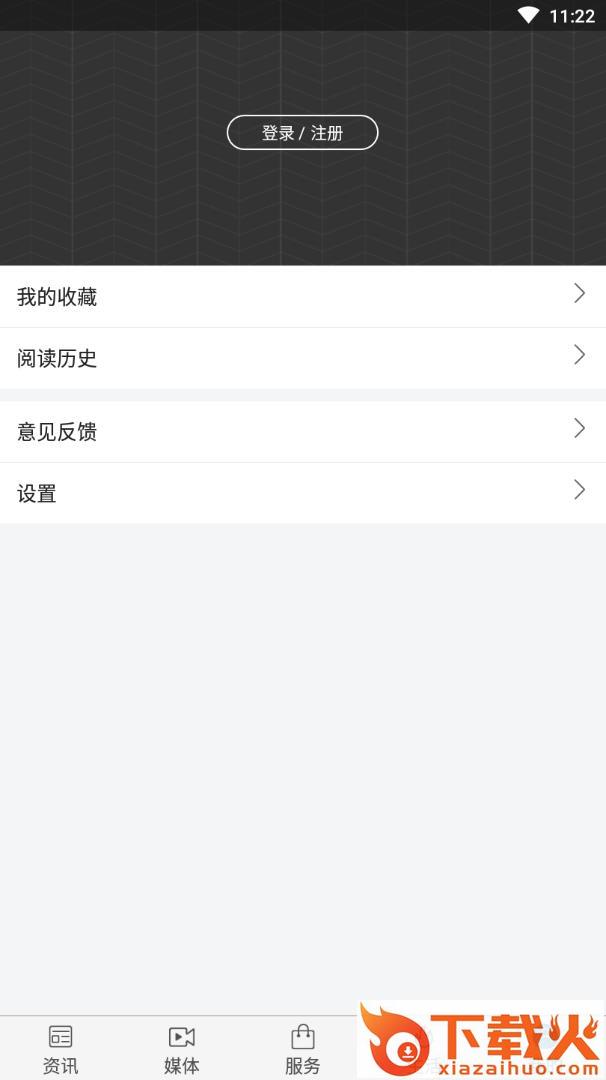This screenshot has height=1080, width=606.
Task: Tap the 登录 / 注册 button
Action: pyautogui.click(x=302, y=133)
